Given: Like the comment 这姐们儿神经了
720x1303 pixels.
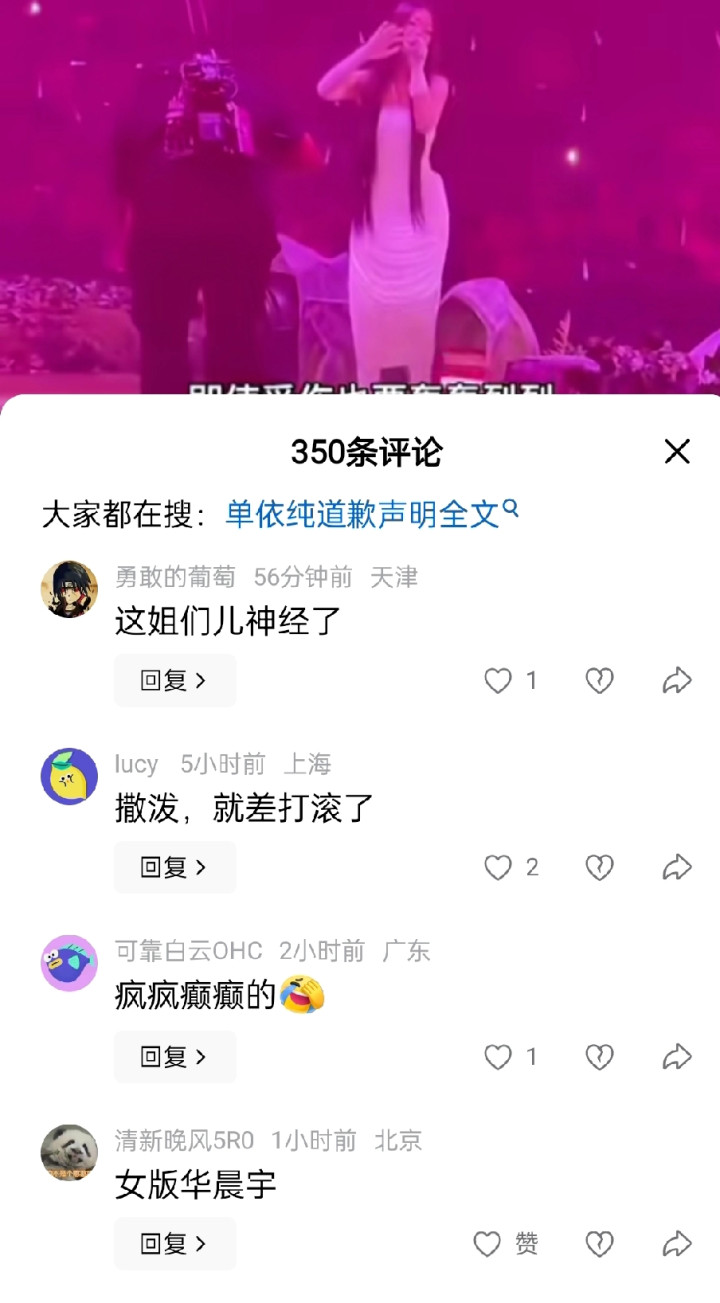Looking at the screenshot, I should [x=498, y=681].
